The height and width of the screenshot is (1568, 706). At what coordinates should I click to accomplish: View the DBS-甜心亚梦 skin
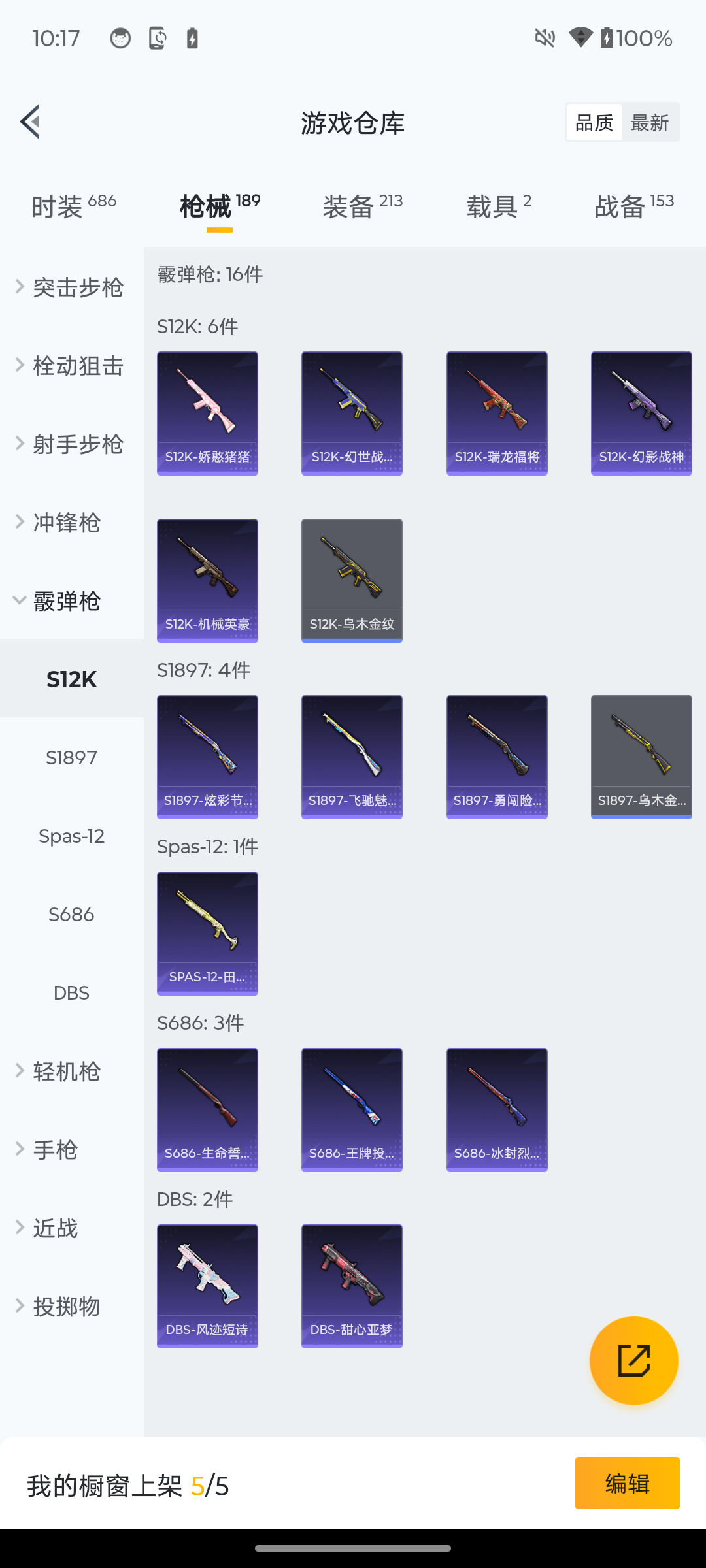tap(352, 1286)
